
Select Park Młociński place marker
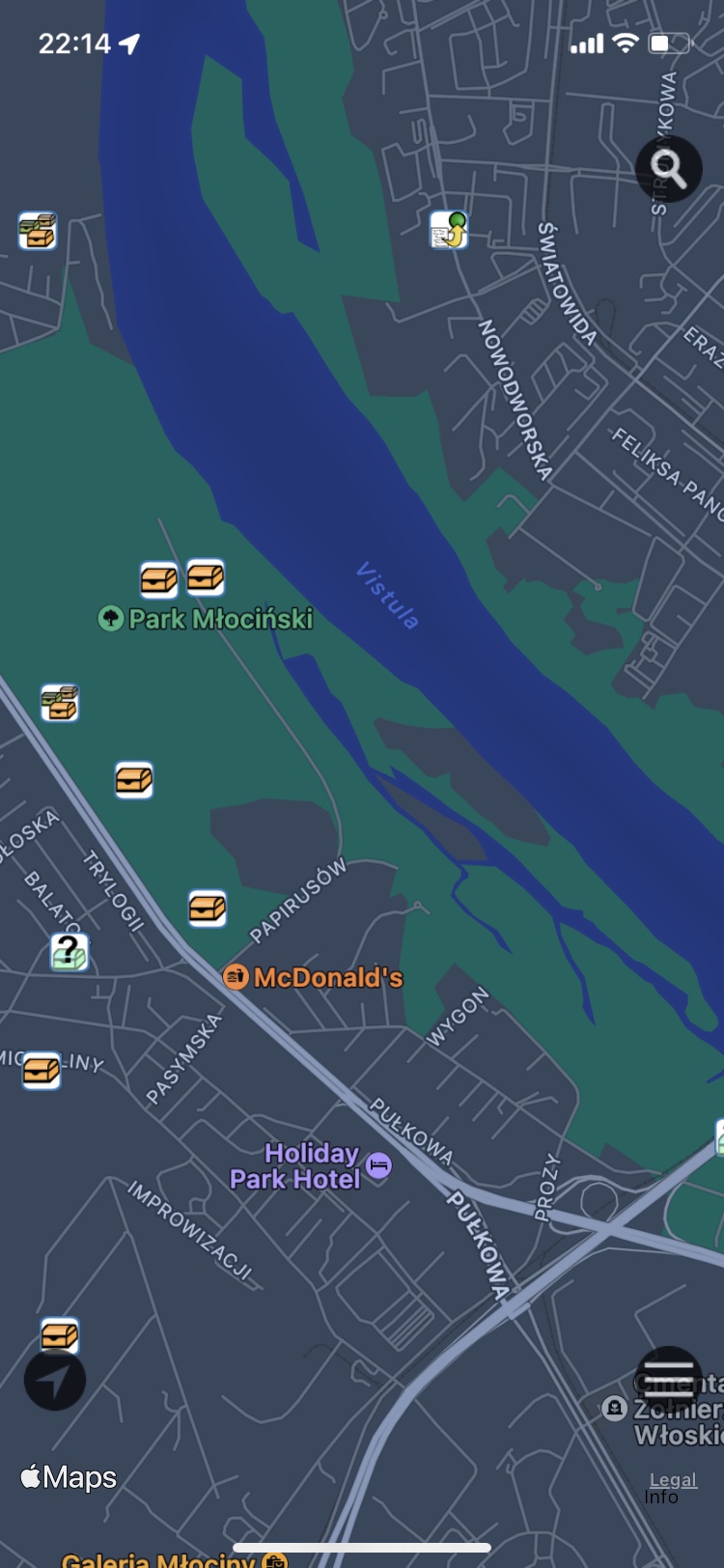point(111,618)
